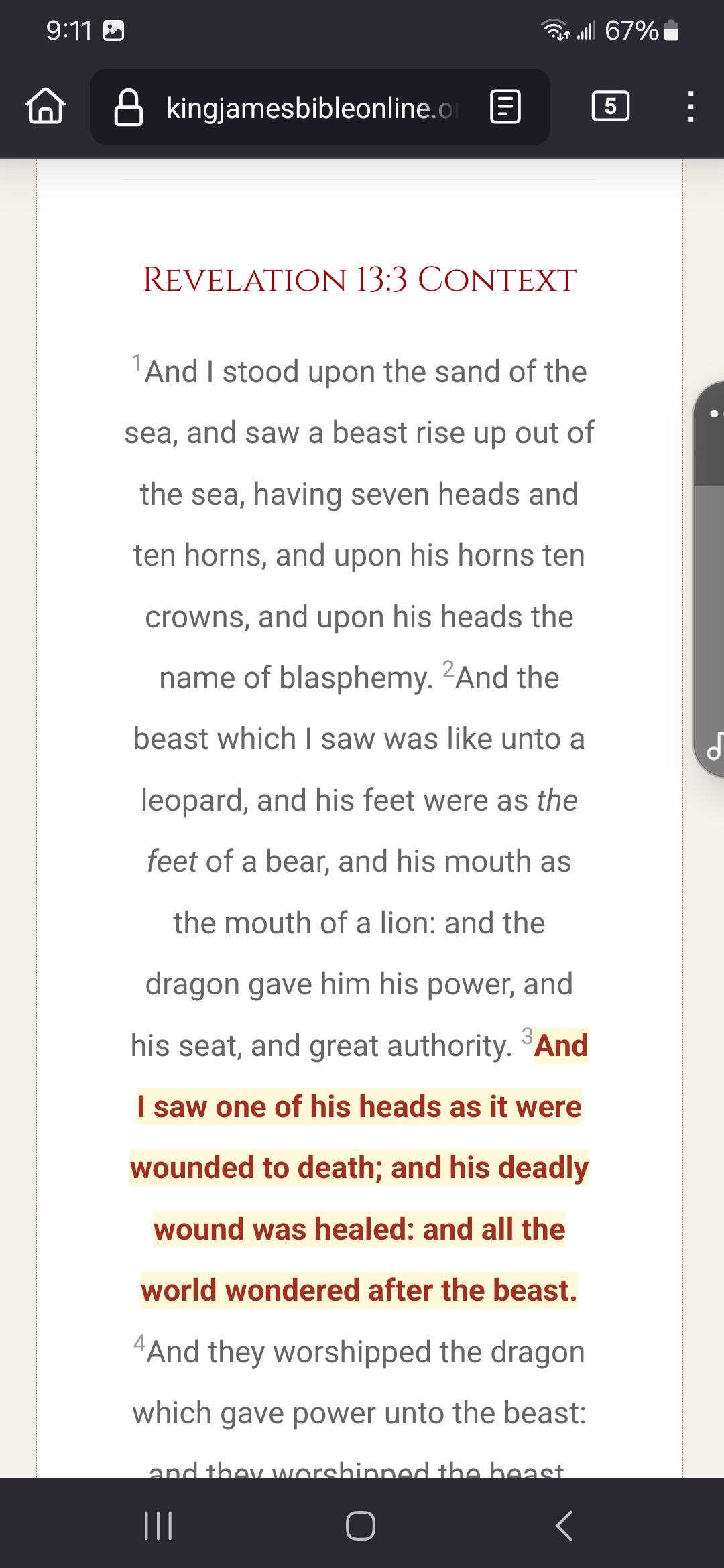Show recent apps from the navigation bar
This screenshot has height=1568, width=724.
click(159, 1526)
